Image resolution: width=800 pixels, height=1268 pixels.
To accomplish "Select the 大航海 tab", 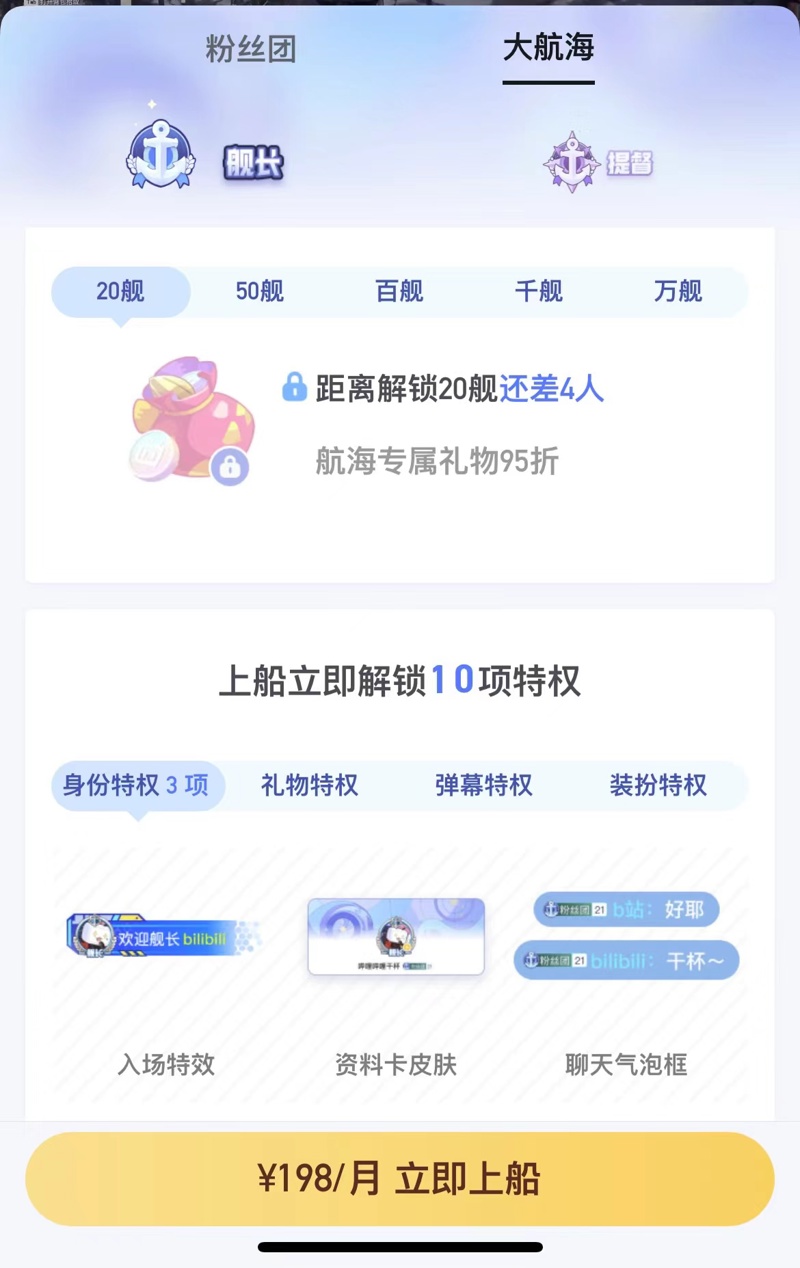I will coord(548,47).
